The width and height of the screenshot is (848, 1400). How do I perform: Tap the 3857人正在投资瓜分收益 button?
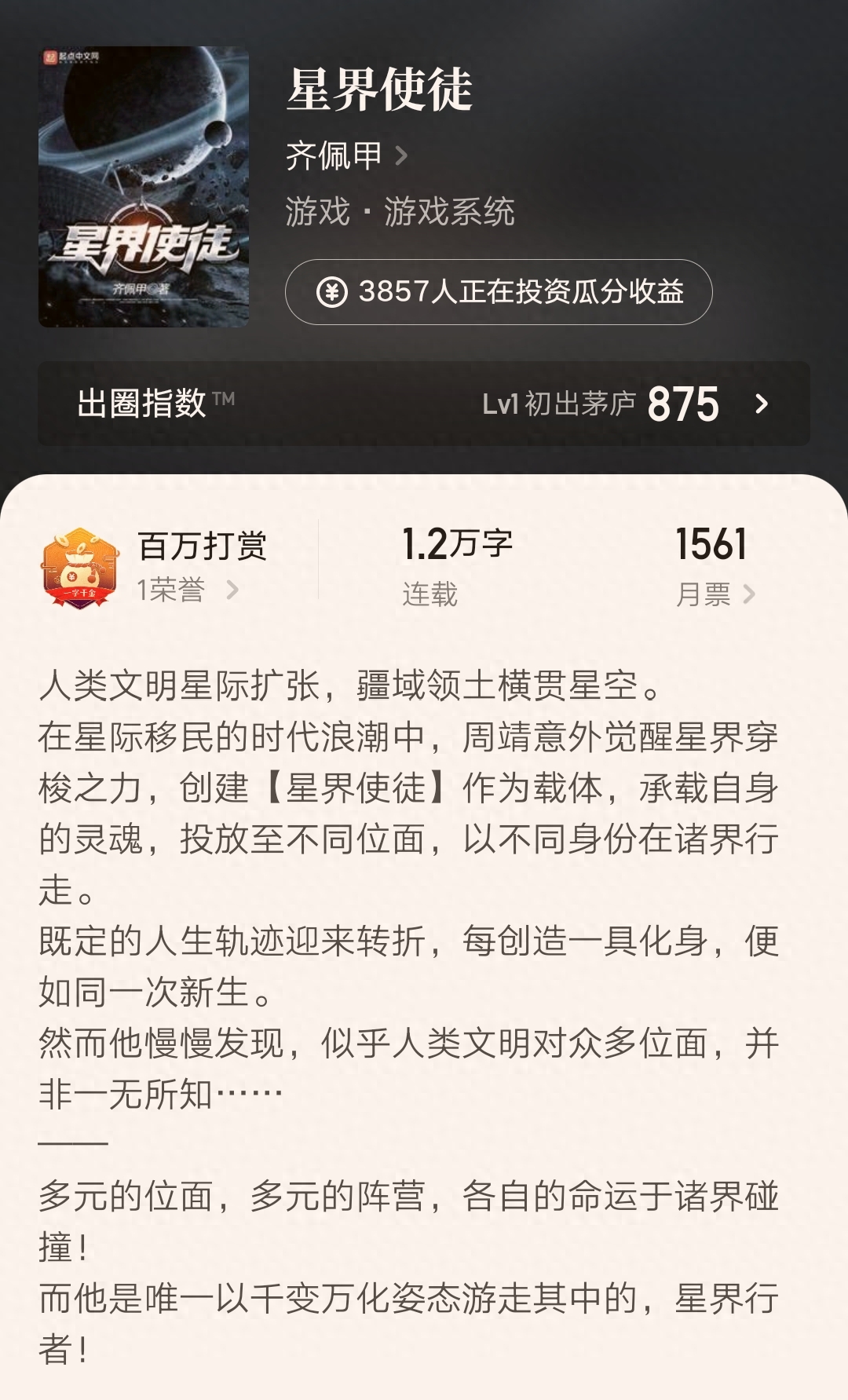point(499,292)
